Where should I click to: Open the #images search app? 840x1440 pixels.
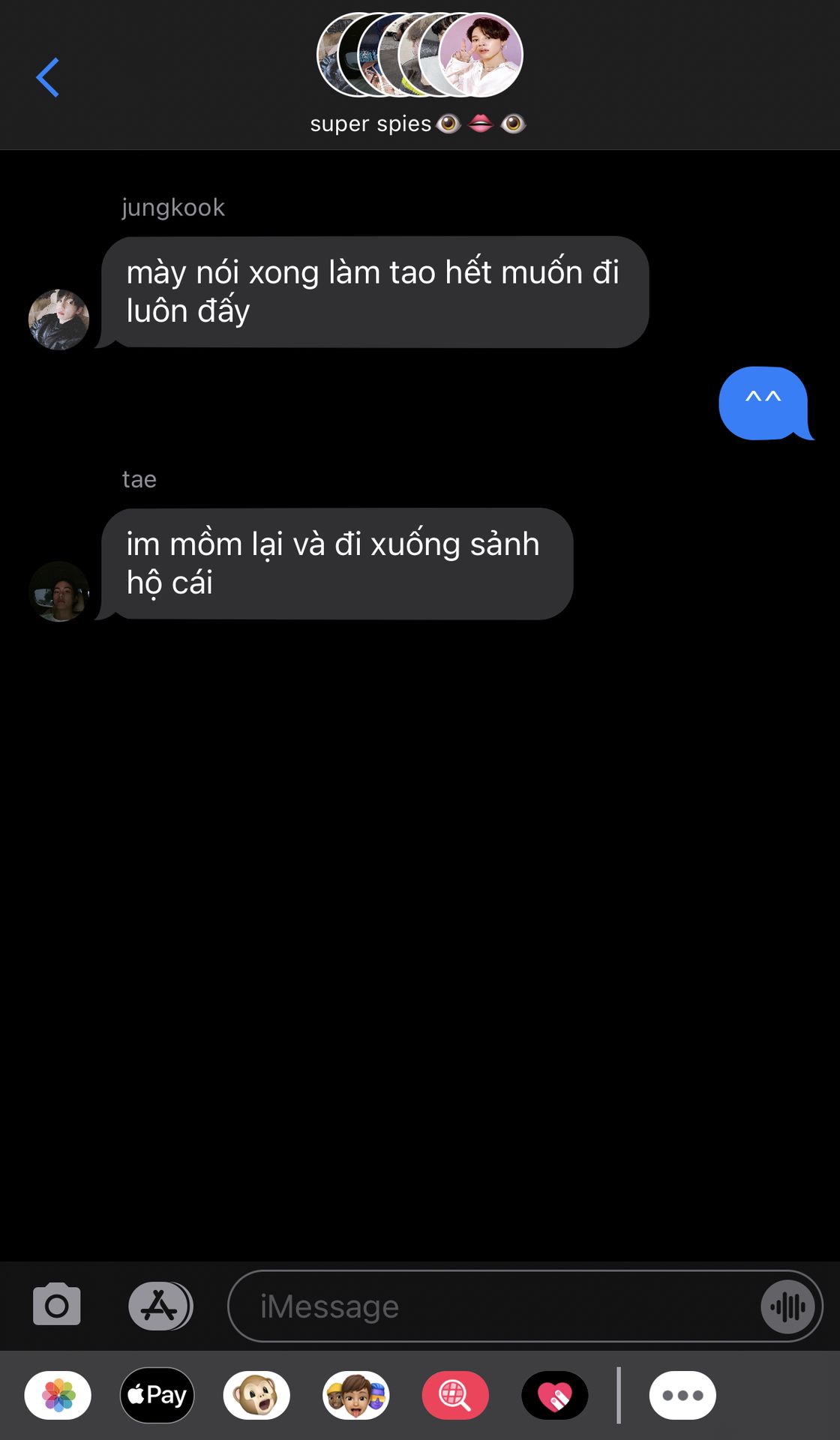tap(455, 1396)
